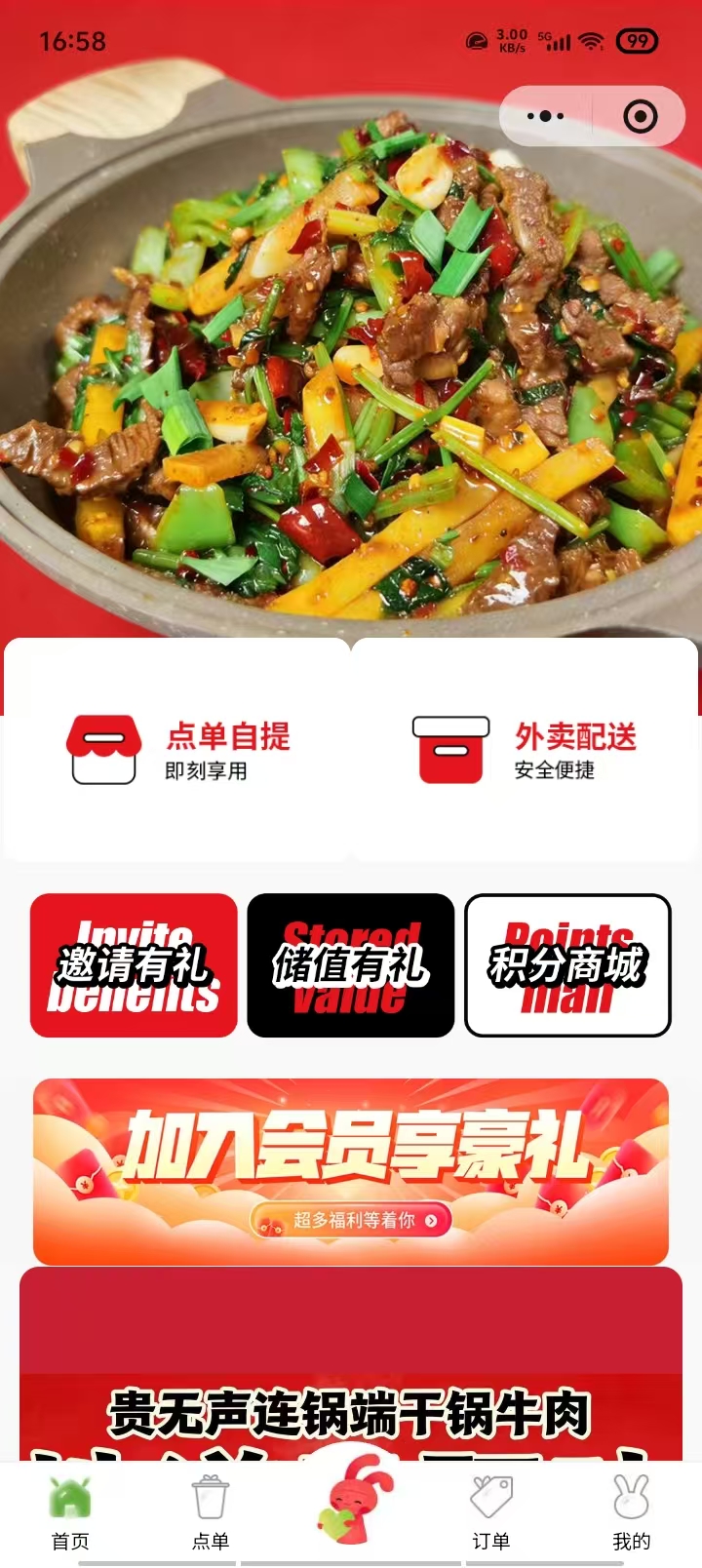Choose 外卖配送 delivery ordering
Image resolution: width=702 pixels, height=1568 pixels.
[525, 749]
